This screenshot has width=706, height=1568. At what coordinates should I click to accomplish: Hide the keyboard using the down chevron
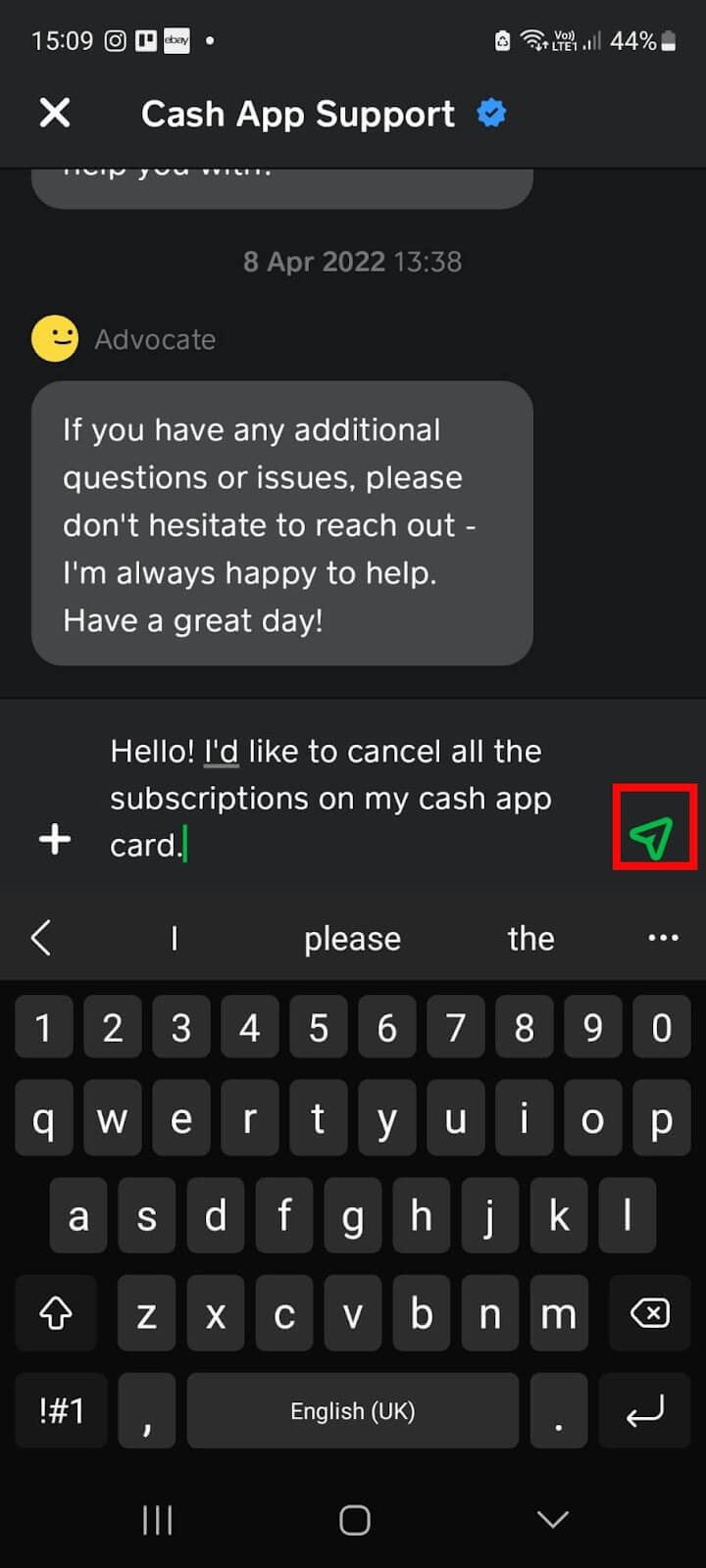(553, 1520)
